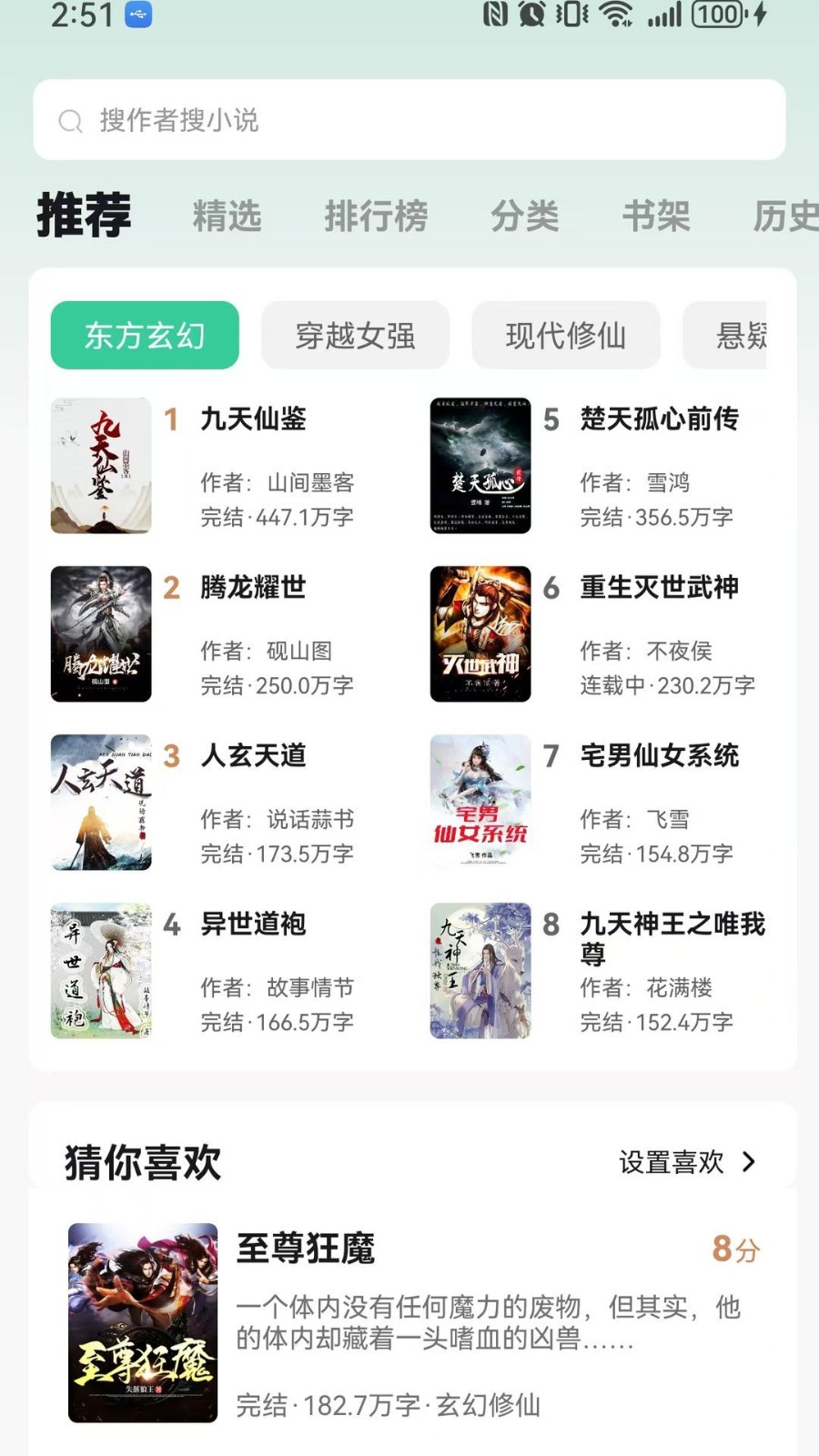
Task: Tap the 腾龙耀世 book cover
Action: point(100,634)
